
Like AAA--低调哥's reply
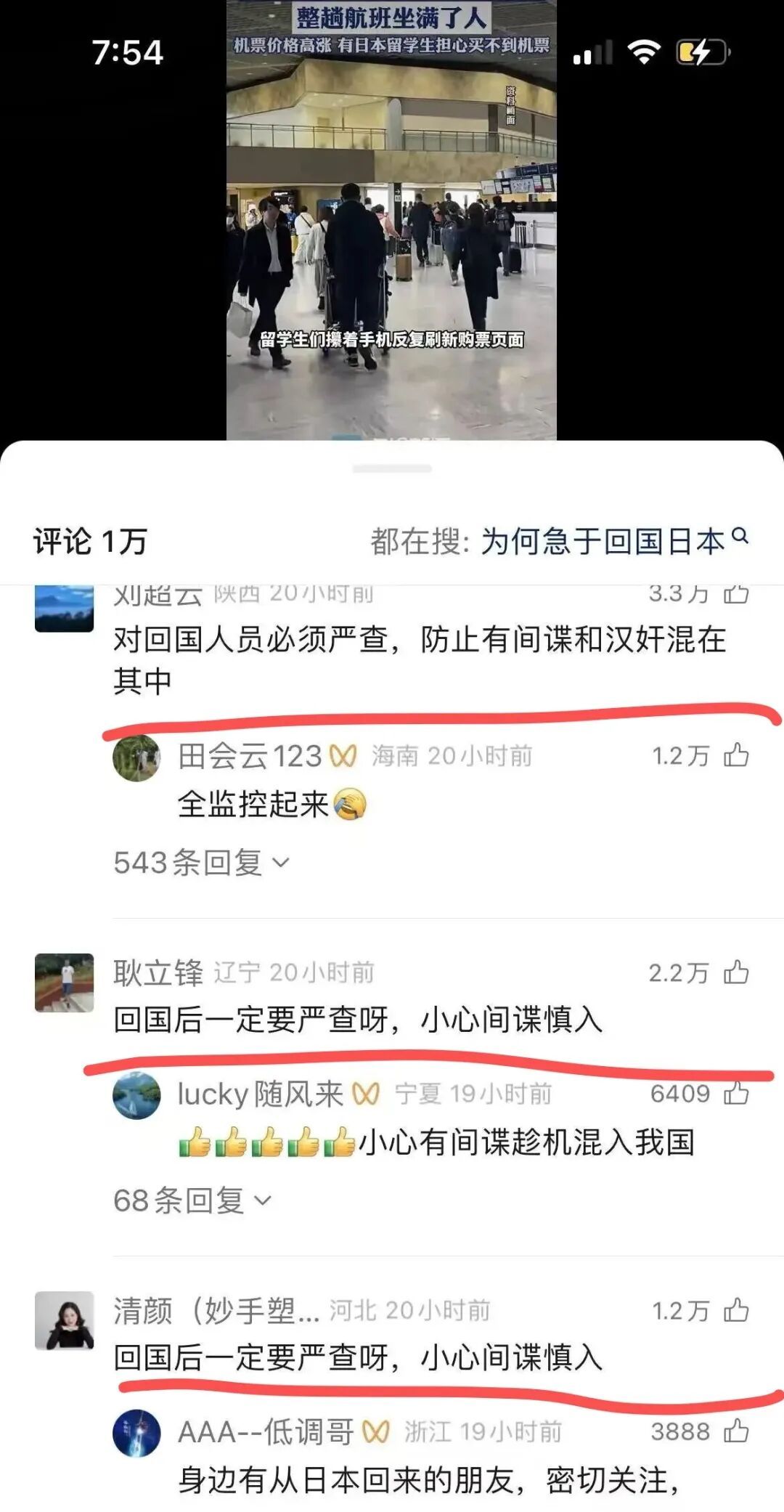(736, 1431)
